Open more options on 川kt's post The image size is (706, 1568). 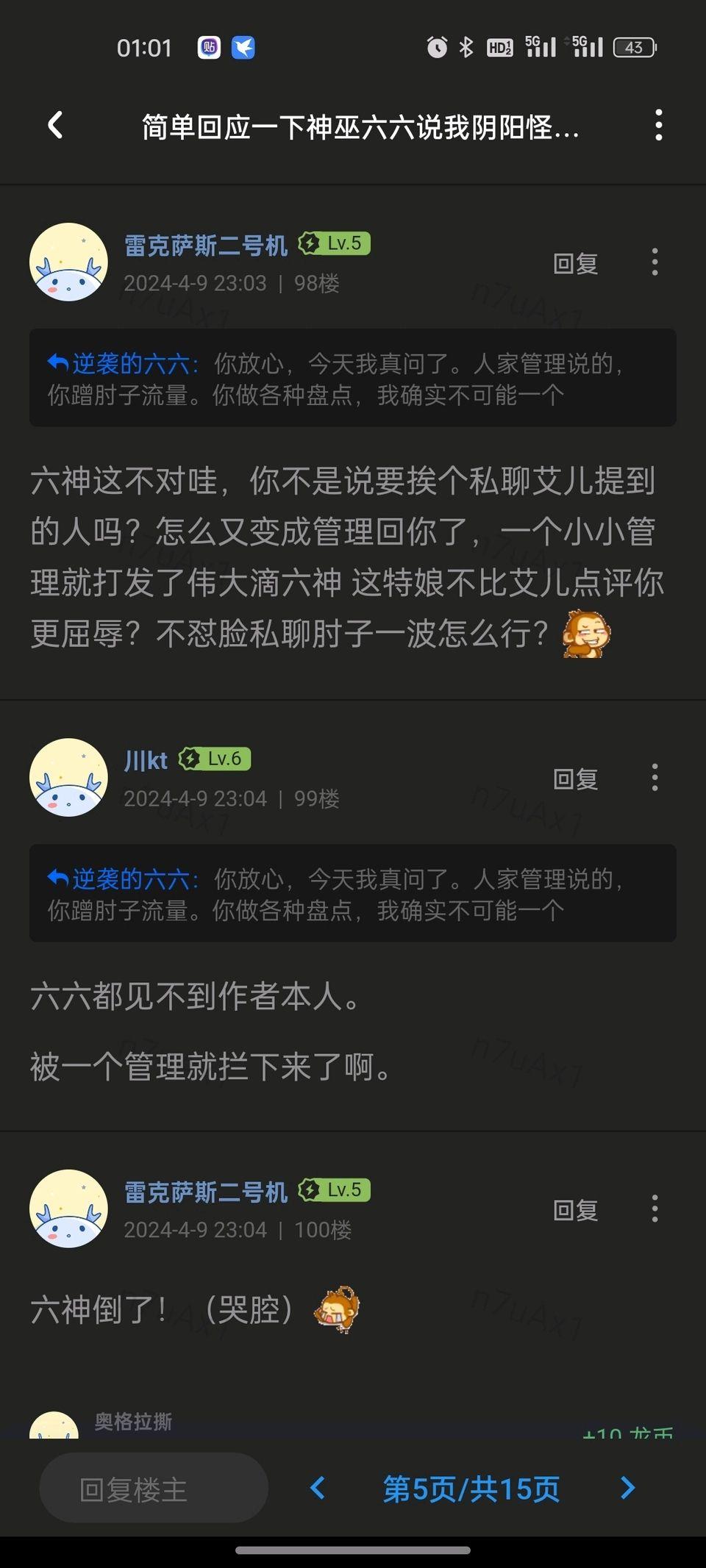[x=655, y=778]
